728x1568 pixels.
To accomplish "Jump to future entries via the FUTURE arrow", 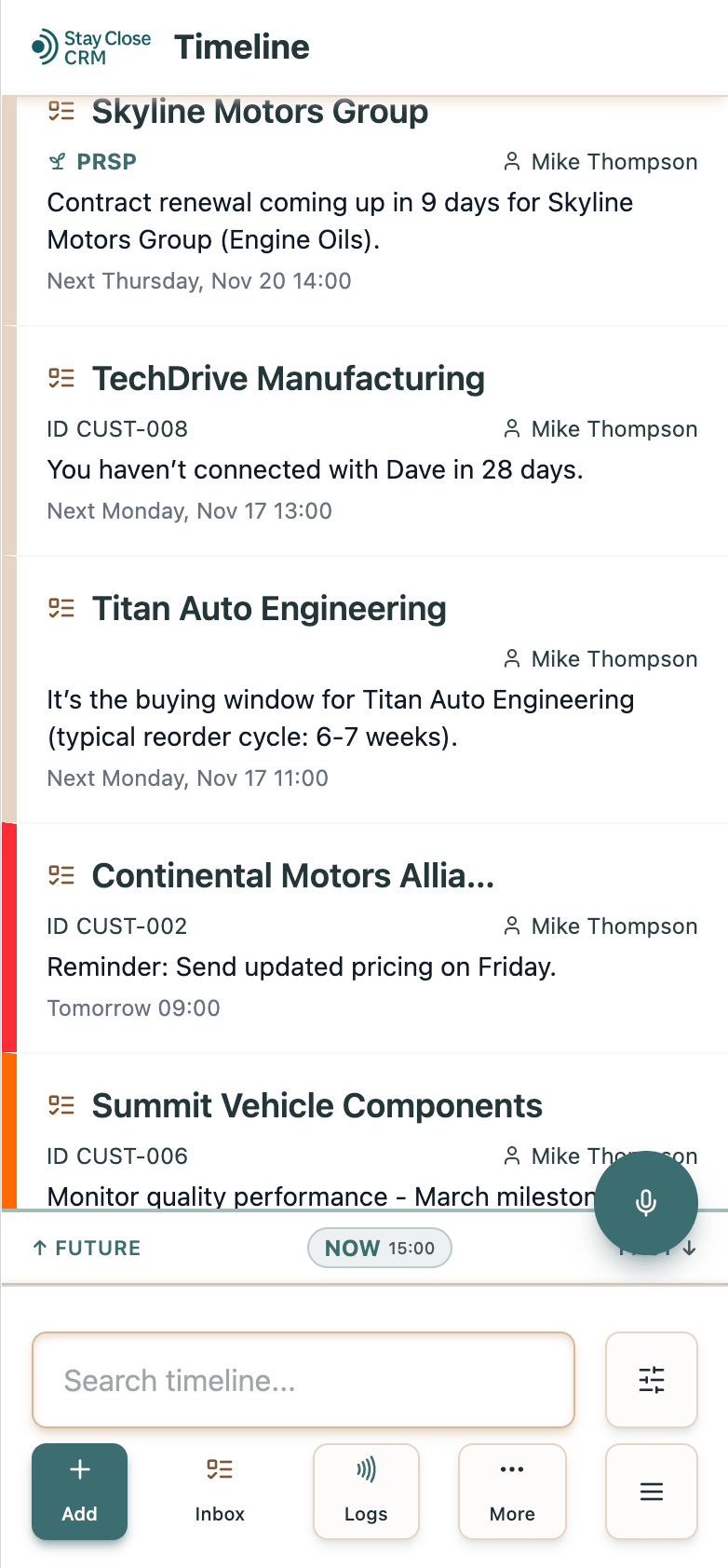I will coord(86,1248).
